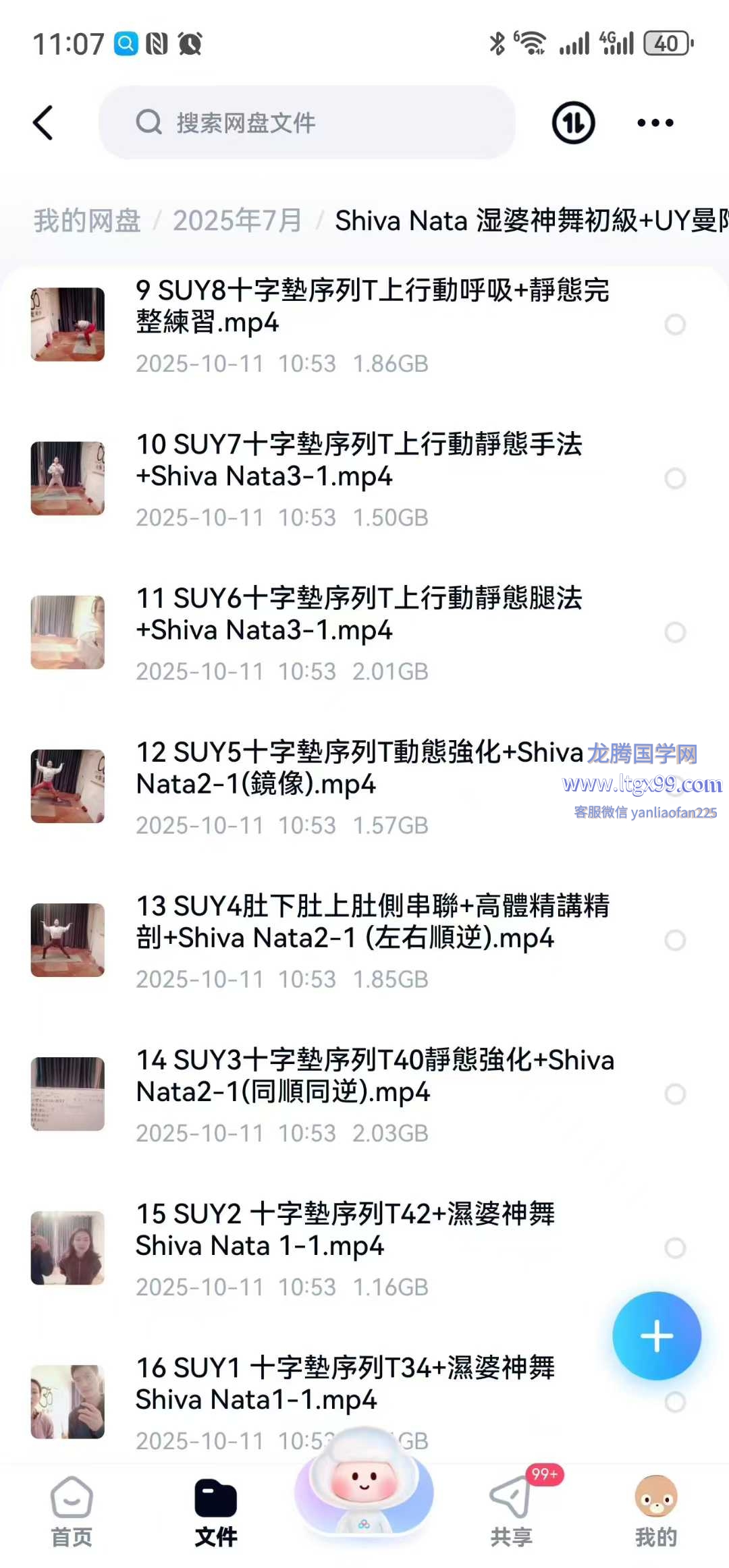
Task: Select the 15 SUY2 file checkbox
Action: (x=676, y=1248)
